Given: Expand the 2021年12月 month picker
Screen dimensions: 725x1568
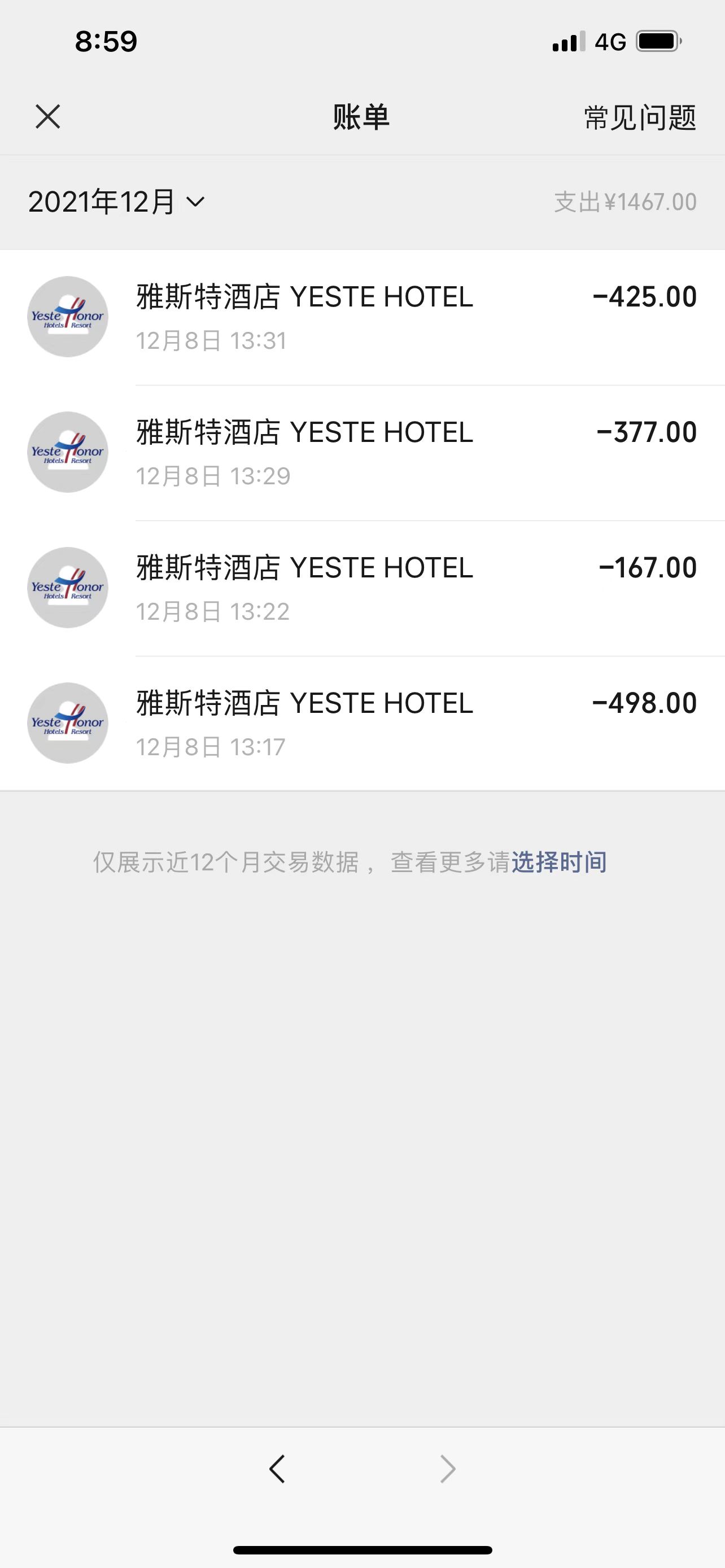Looking at the screenshot, I should (116, 202).
